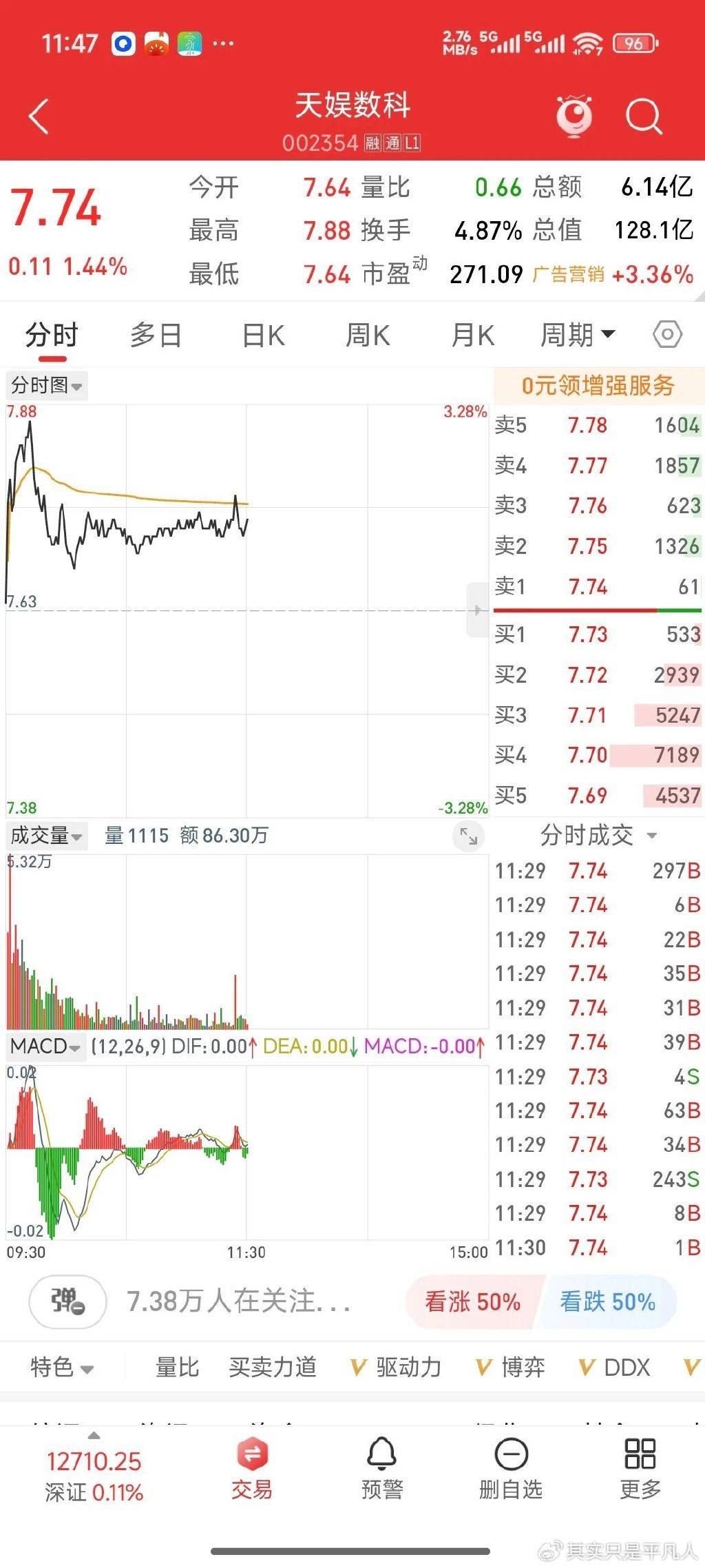Expand the 成交量 indicator dropdown
This screenshot has width=705, height=1568.
click(46, 836)
